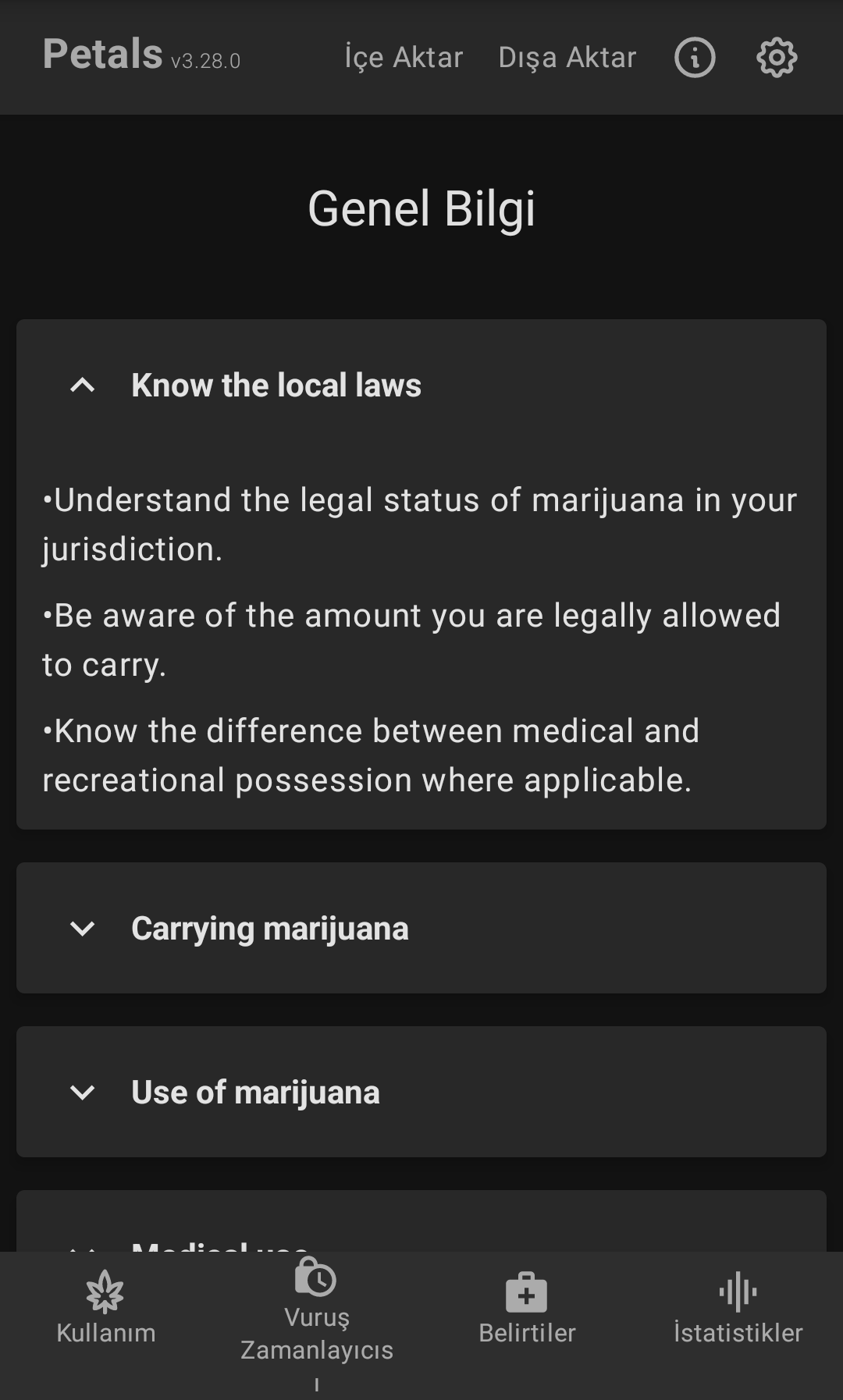This screenshot has height=1400, width=843.
Task: Tap the Dışa Aktar export button
Action: point(567,58)
